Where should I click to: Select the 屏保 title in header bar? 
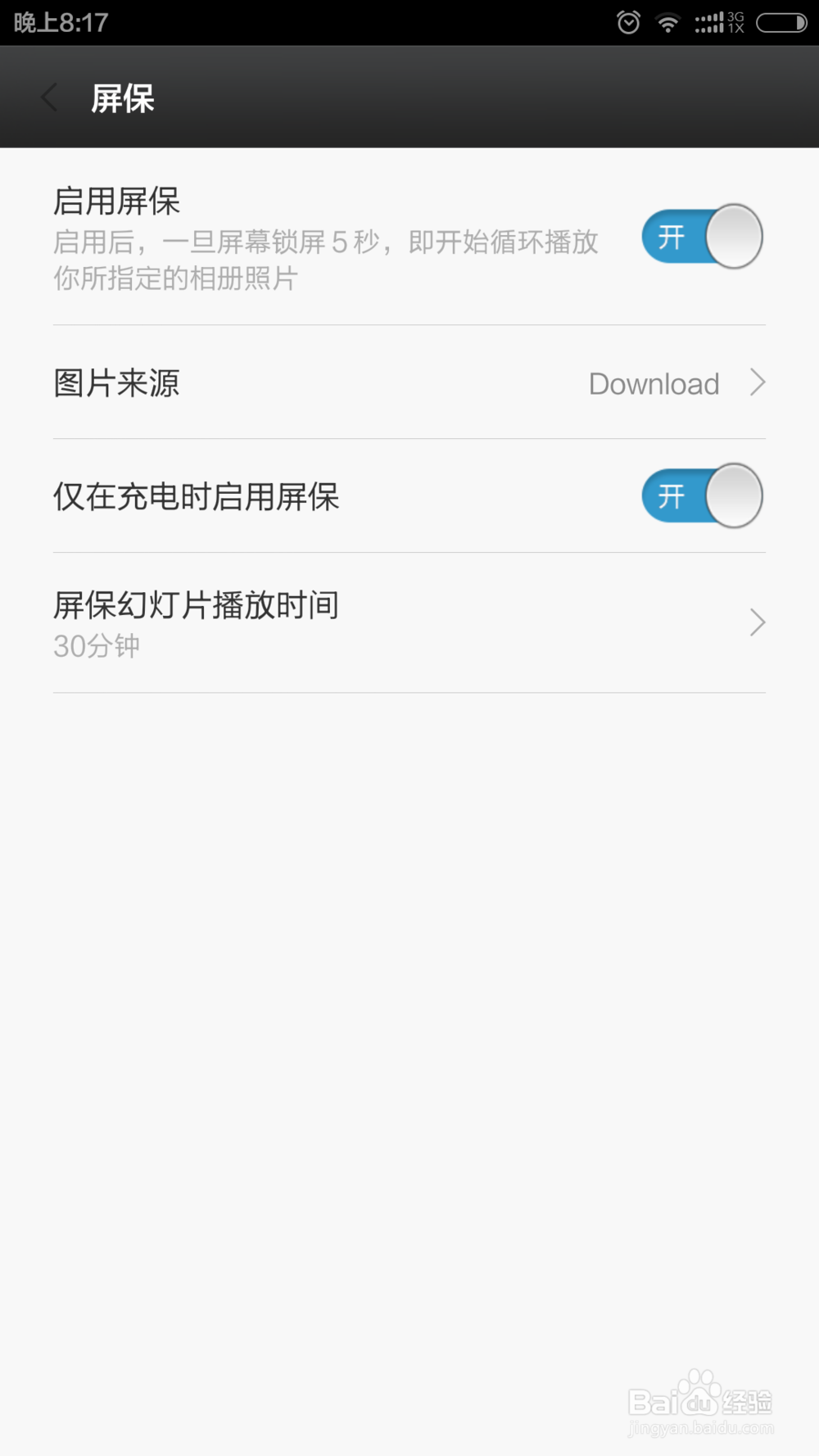pos(123,98)
